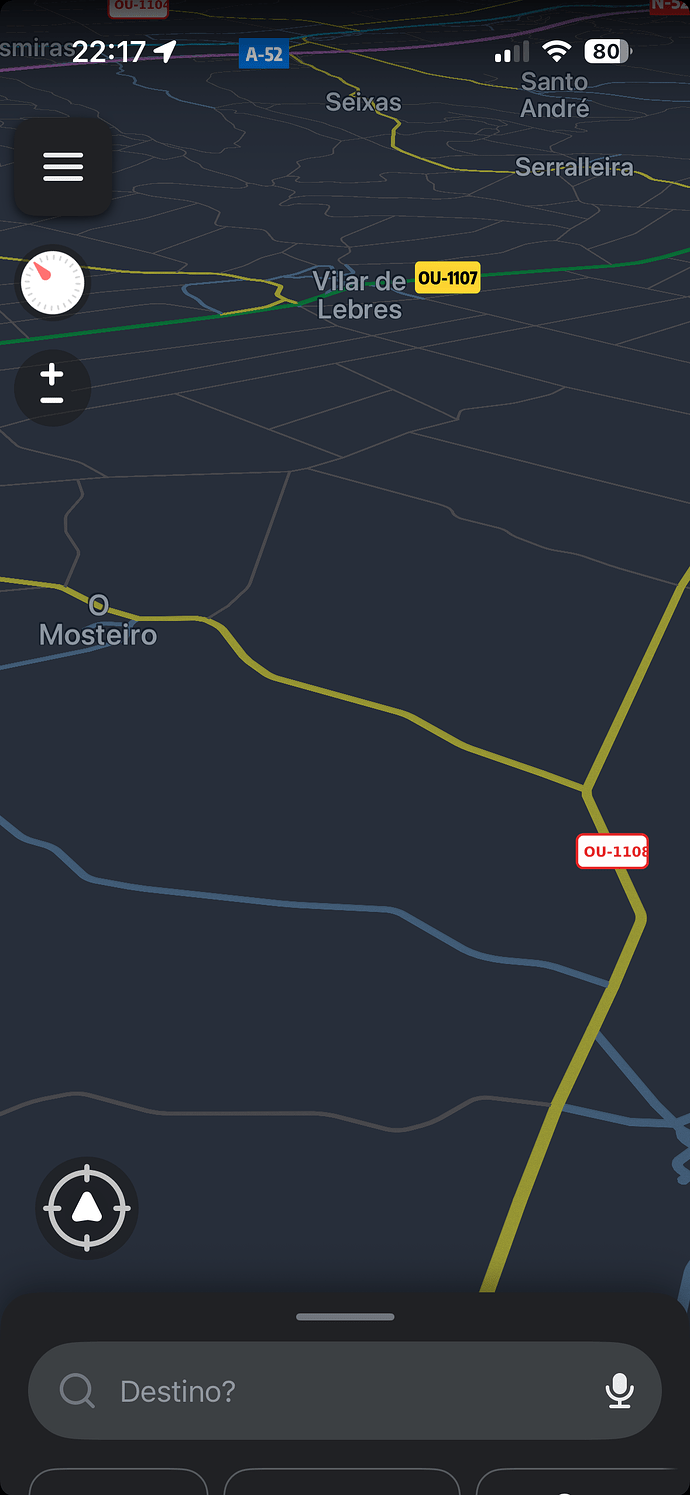Open the zoom plus/minus control
Viewport: 690px width, 1495px height.
[x=52, y=387]
